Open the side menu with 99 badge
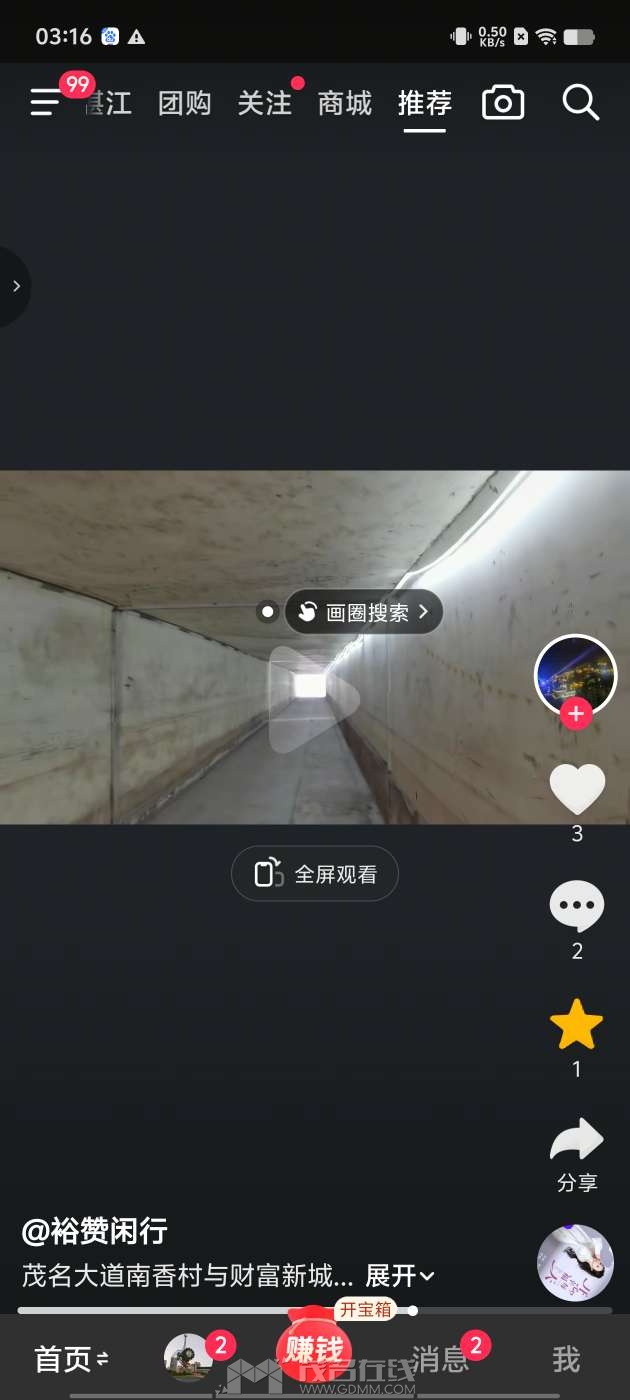The image size is (630, 1400). pyautogui.click(x=46, y=102)
